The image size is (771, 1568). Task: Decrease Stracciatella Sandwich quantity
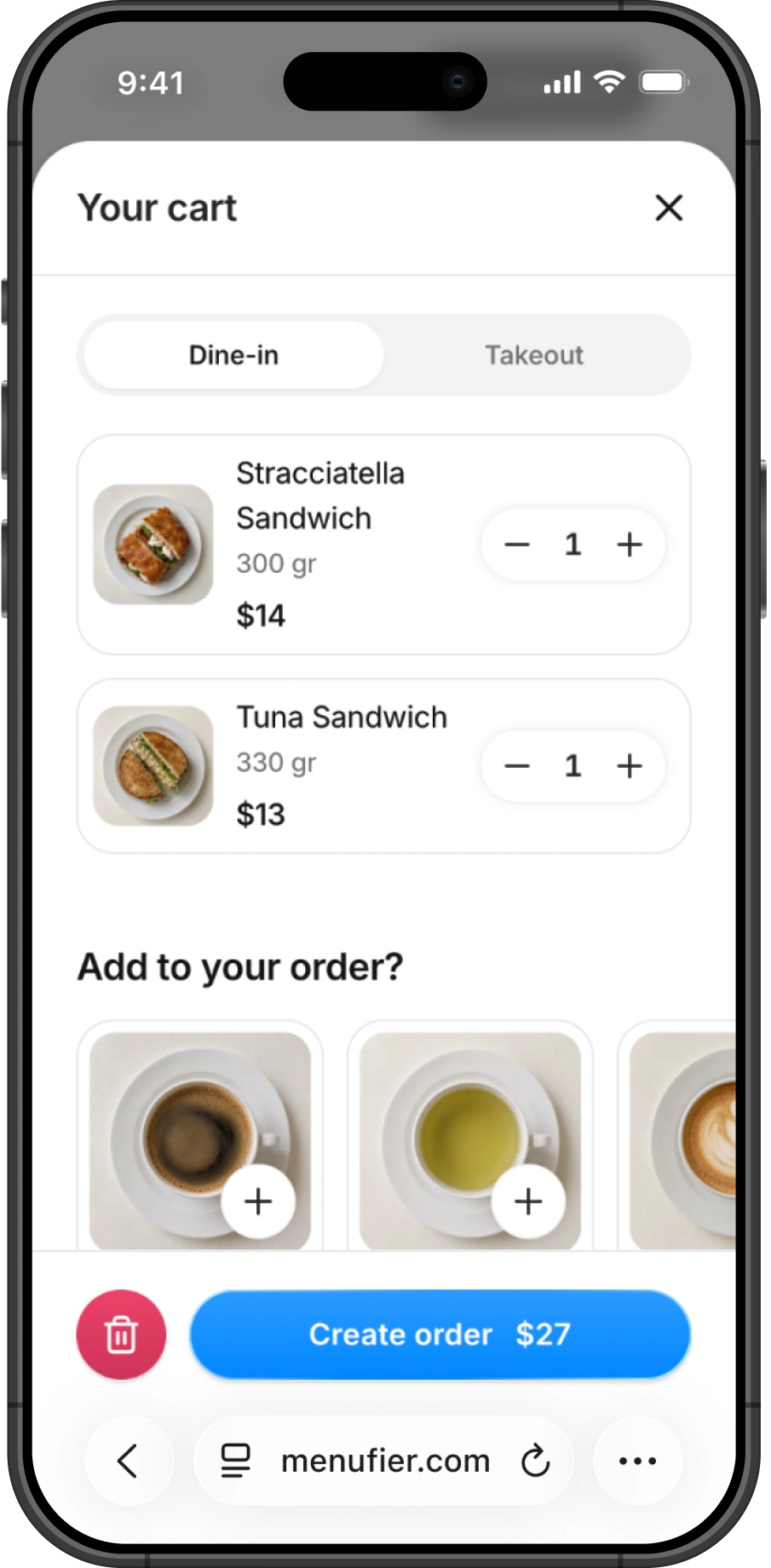click(517, 545)
